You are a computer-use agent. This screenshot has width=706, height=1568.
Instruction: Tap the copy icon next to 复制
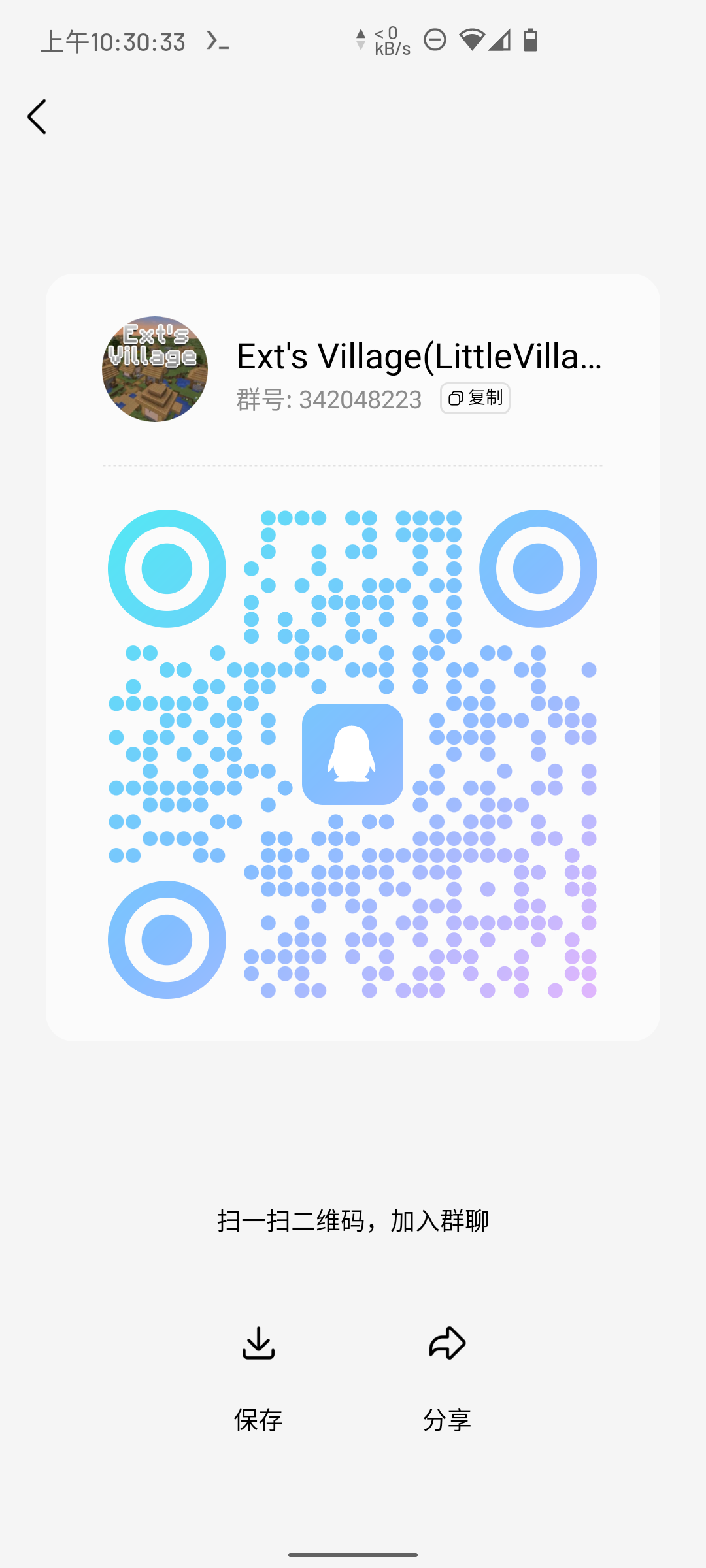pyautogui.click(x=455, y=397)
